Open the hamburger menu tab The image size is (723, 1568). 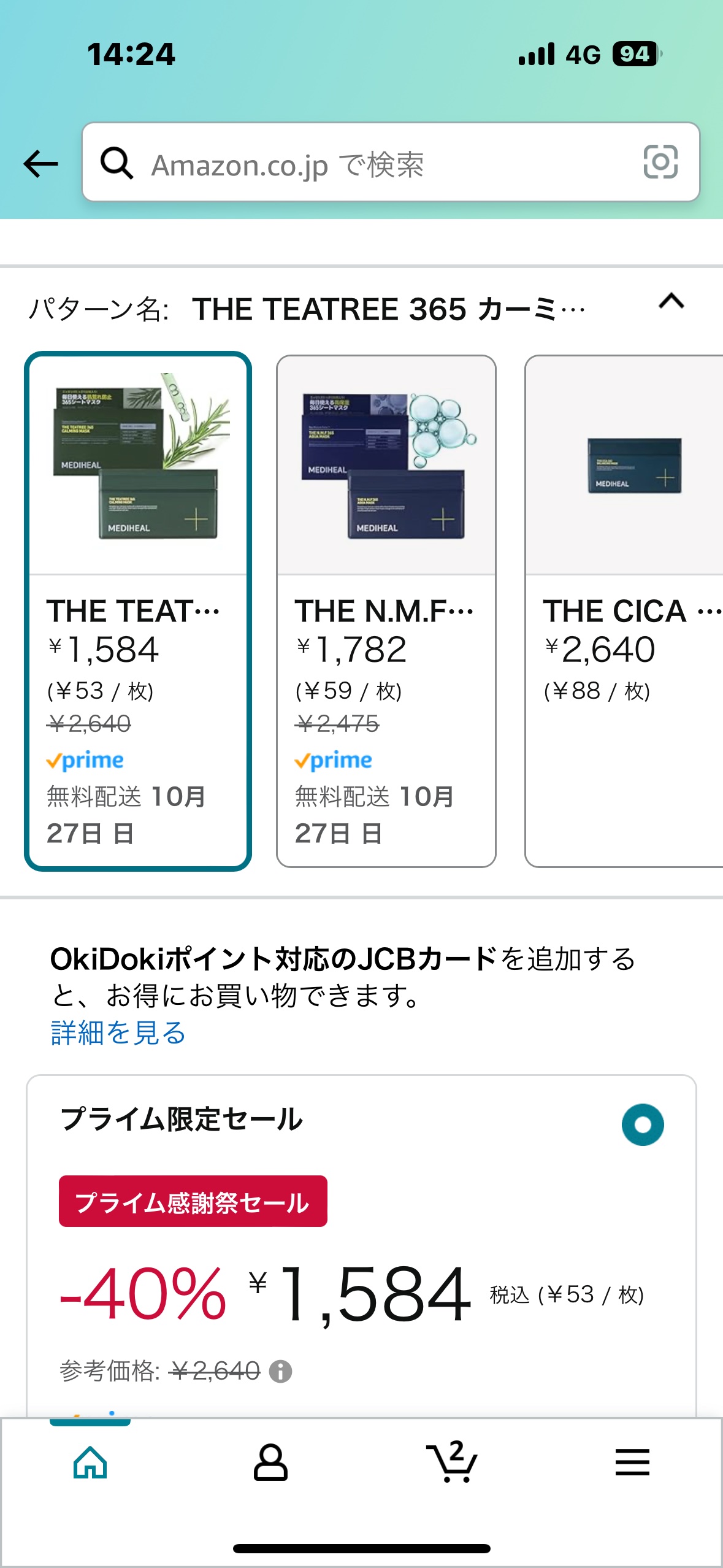pos(632,1462)
